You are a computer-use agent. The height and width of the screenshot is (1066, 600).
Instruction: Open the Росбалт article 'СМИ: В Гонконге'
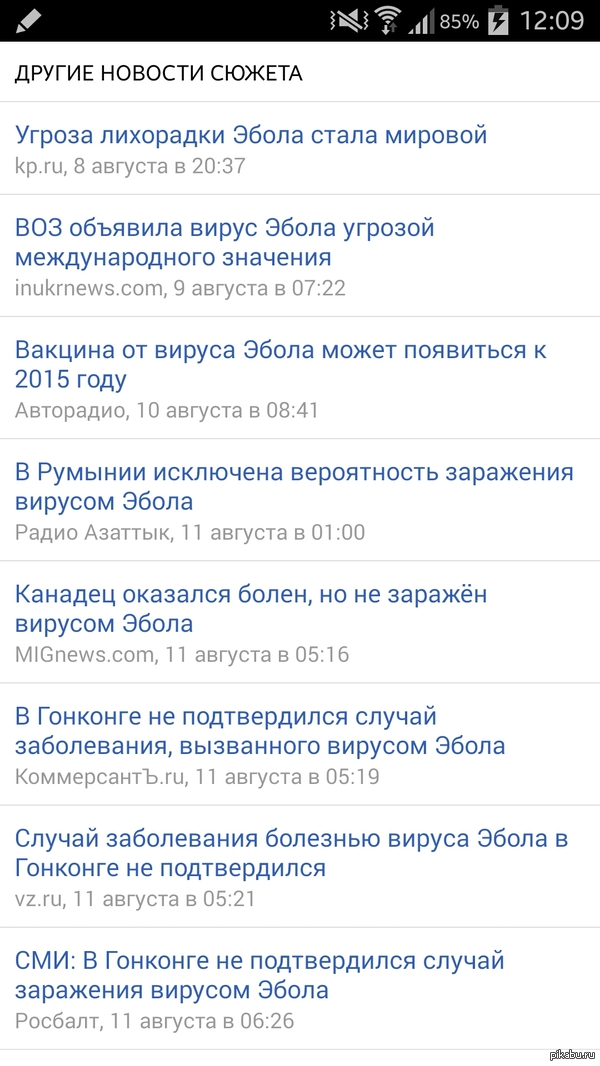click(x=260, y=975)
